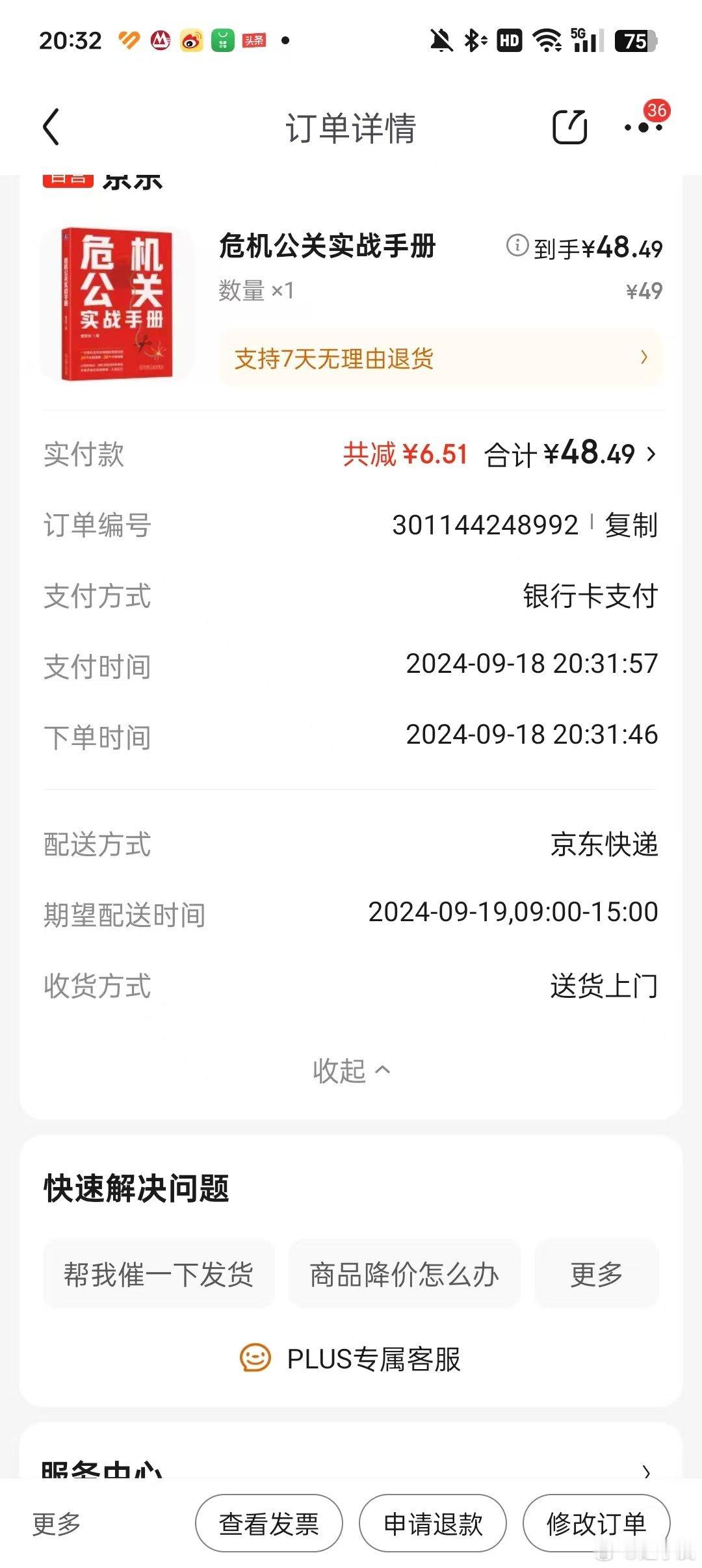Copy the order number via 复制
The height and width of the screenshot is (1568, 702).
[x=631, y=525]
